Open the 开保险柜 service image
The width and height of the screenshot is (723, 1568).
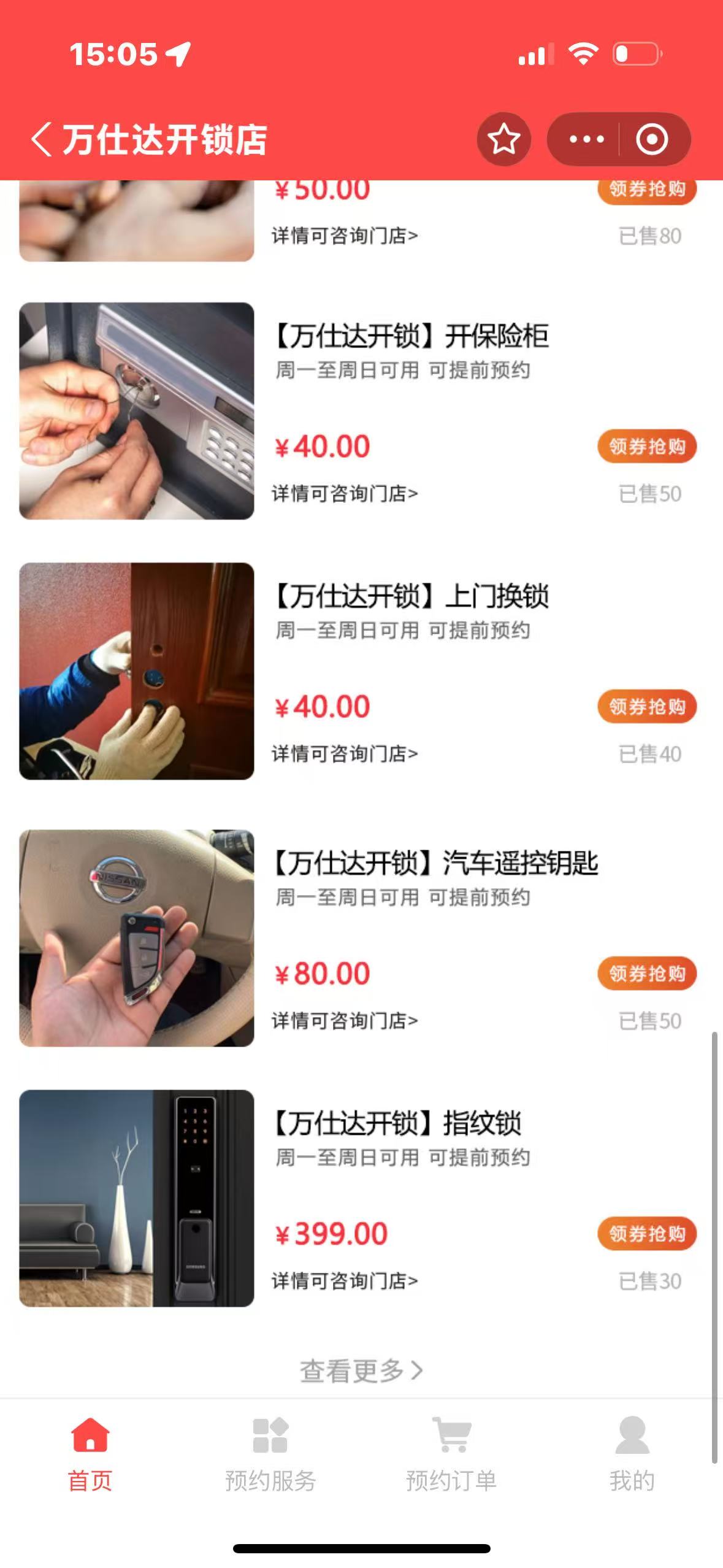(136, 411)
